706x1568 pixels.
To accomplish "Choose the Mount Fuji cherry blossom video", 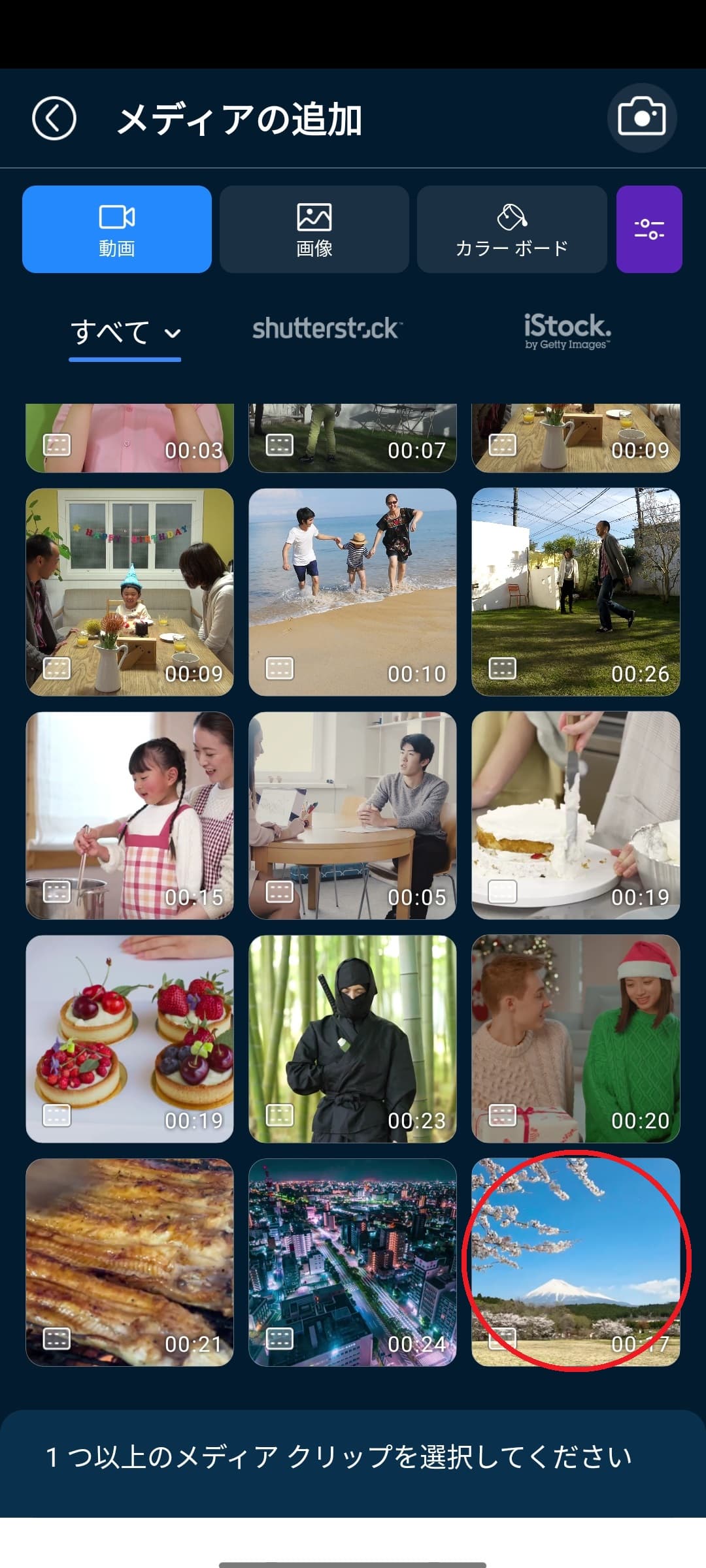I will tap(575, 1262).
